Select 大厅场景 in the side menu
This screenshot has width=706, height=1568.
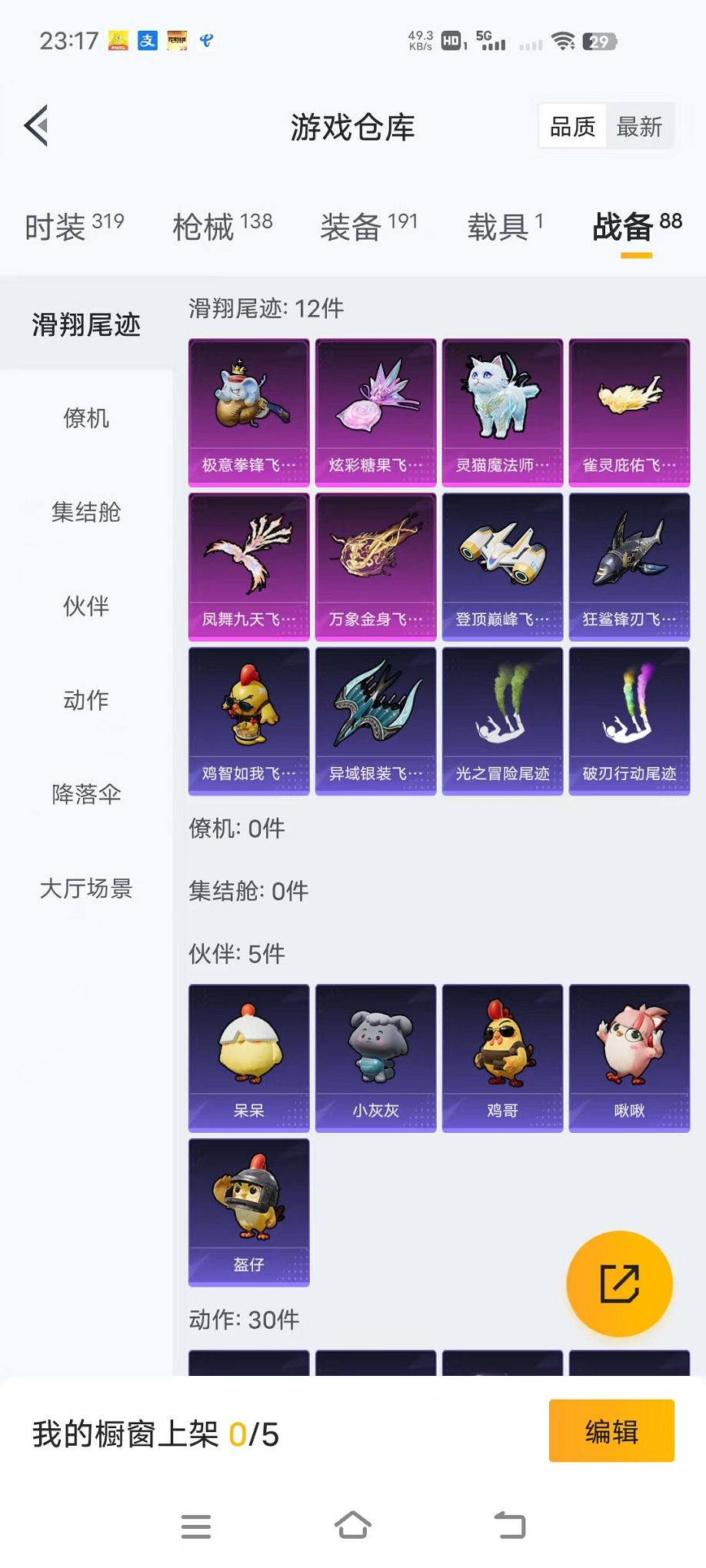(x=86, y=889)
